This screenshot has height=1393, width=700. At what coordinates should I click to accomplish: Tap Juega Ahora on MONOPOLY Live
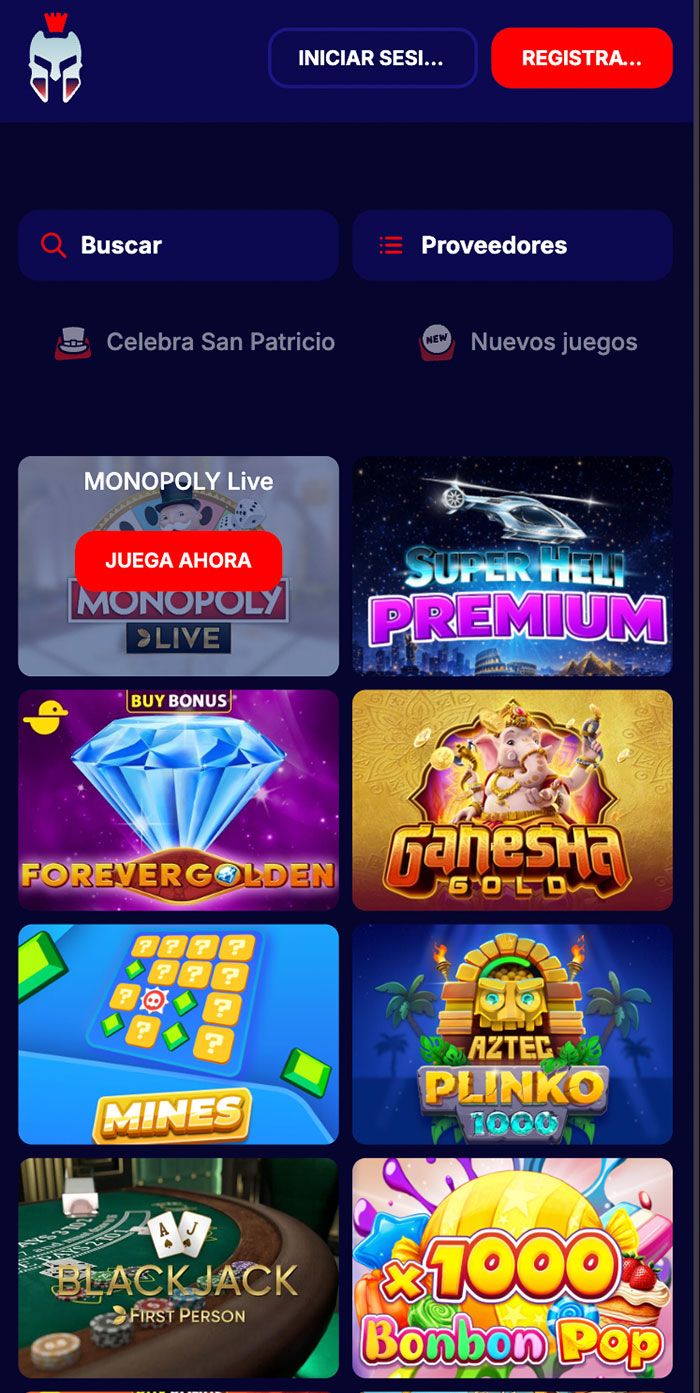tap(178, 560)
